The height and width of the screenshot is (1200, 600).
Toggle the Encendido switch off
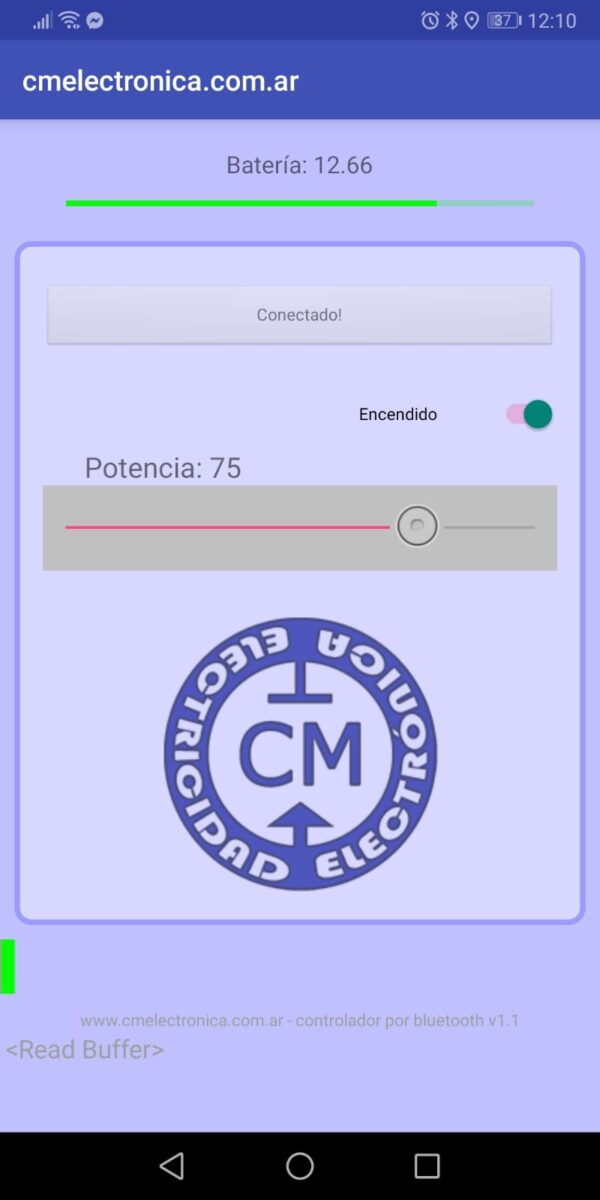[x=529, y=414]
